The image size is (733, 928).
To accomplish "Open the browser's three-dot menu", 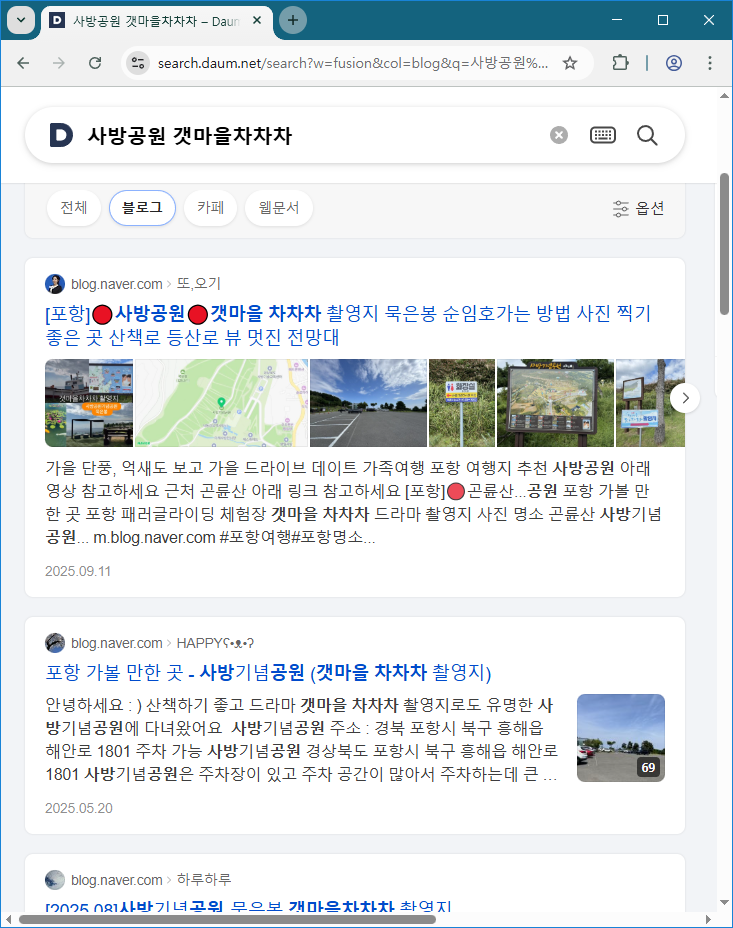I will tap(710, 63).
